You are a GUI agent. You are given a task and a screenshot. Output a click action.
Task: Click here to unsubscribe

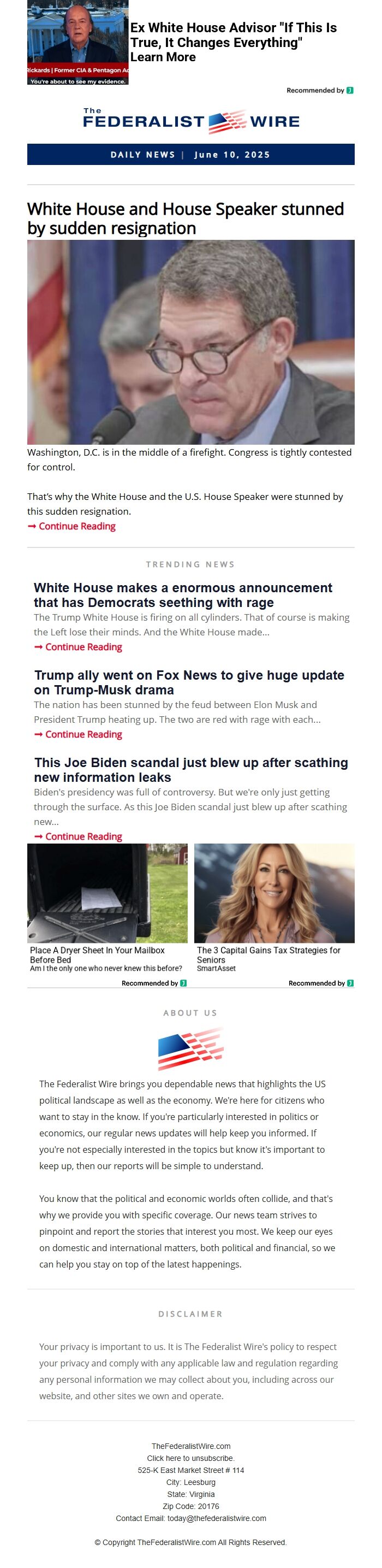point(190,1458)
